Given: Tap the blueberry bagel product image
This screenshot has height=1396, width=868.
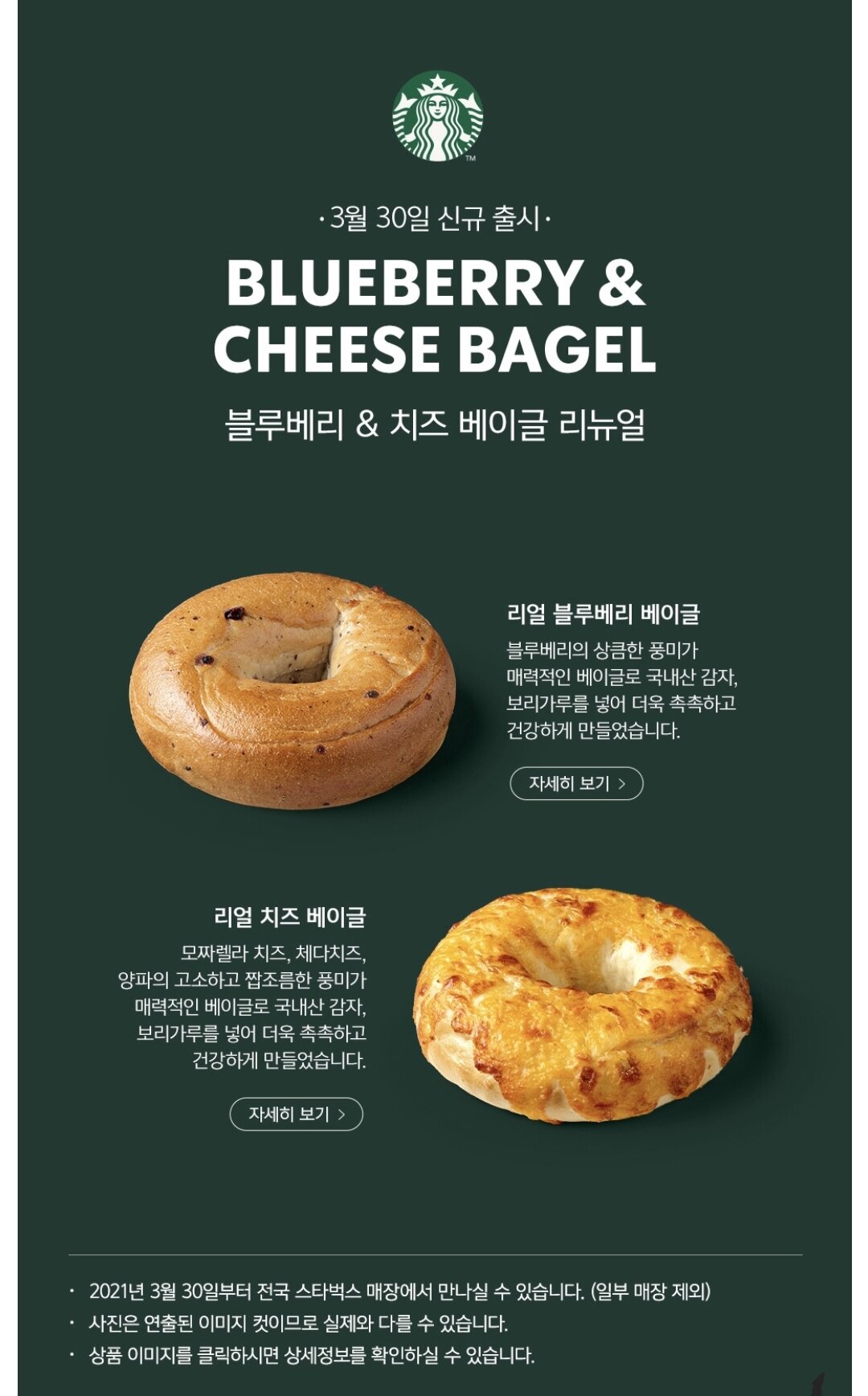Looking at the screenshot, I should point(293,690).
